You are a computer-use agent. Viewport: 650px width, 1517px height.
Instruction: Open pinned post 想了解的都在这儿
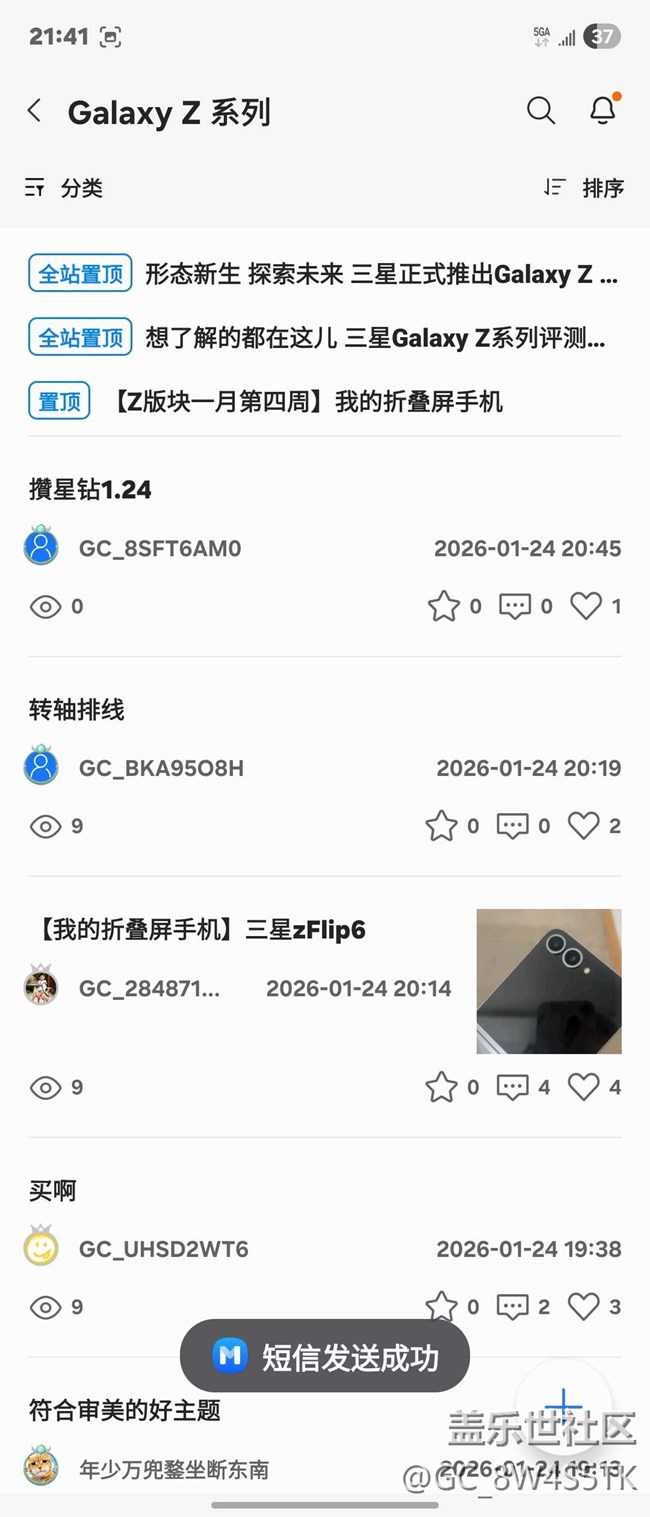pos(375,338)
